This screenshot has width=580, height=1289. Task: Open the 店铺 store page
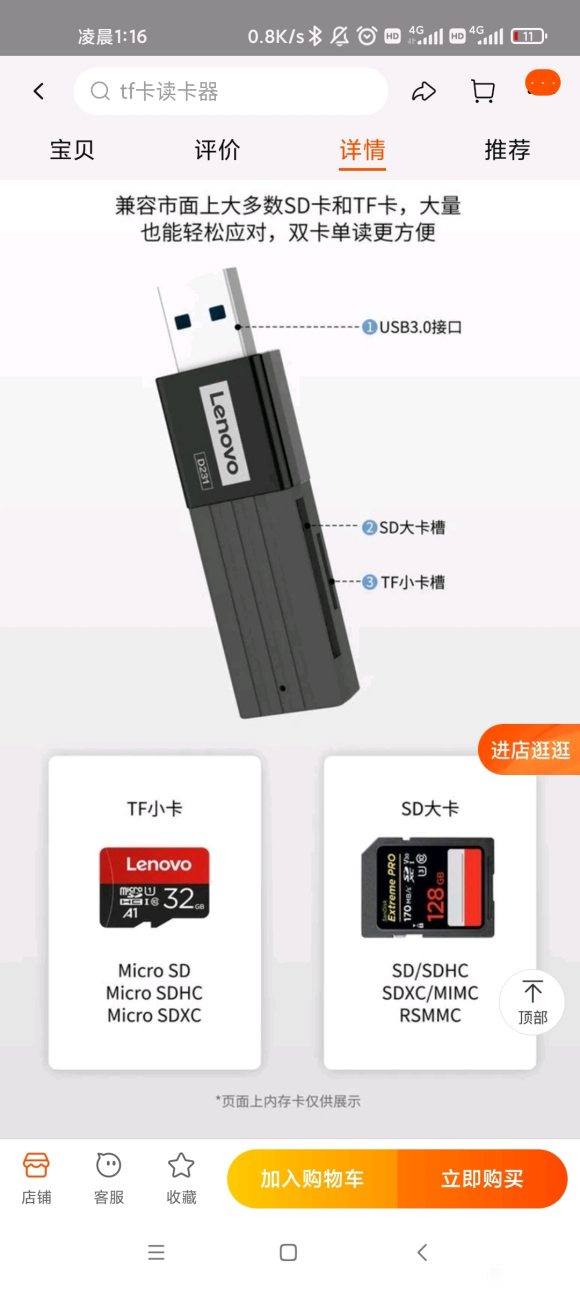click(36, 1178)
